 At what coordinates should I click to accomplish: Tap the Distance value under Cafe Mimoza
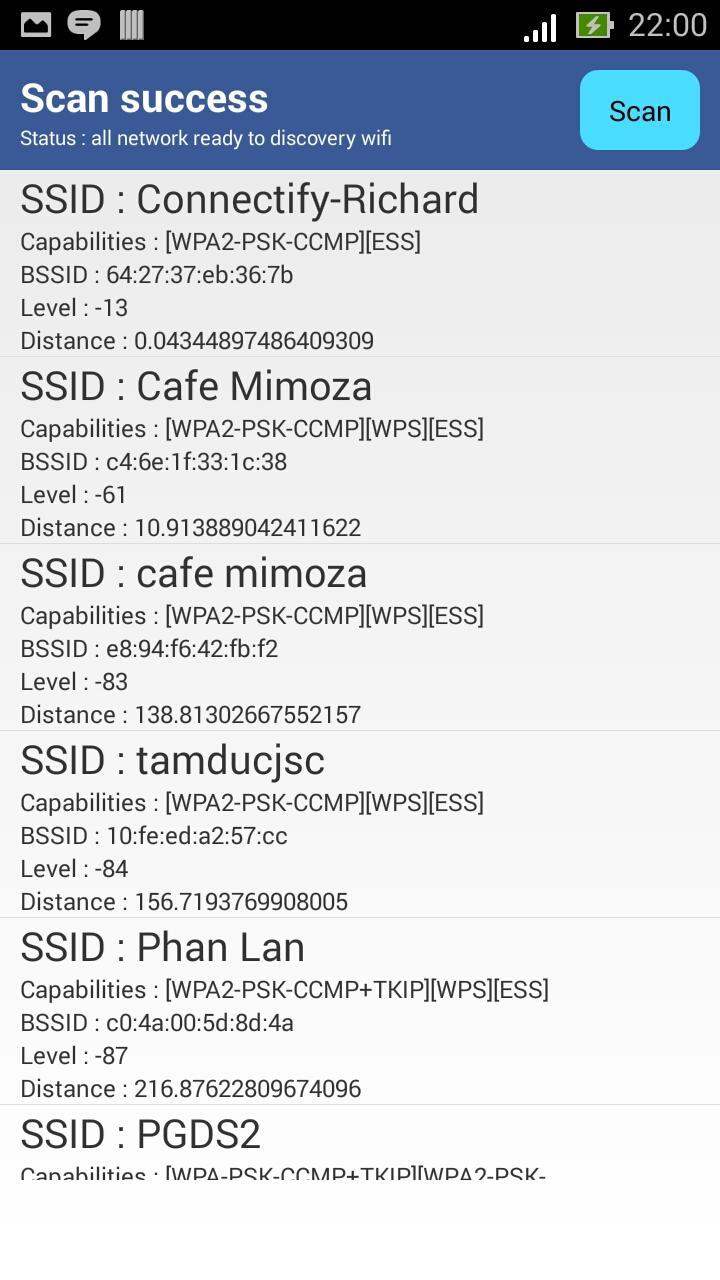point(191,527)
